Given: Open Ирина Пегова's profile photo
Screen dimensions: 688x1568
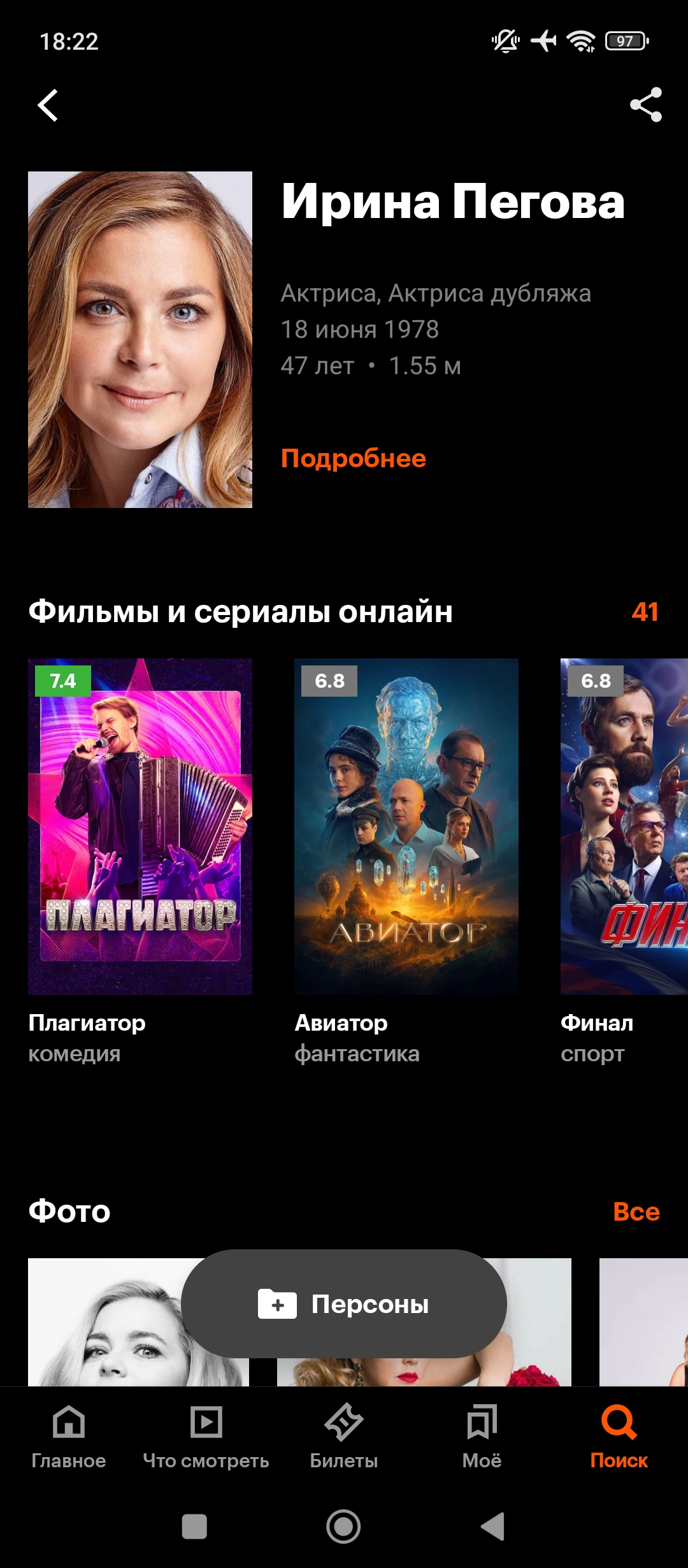Looking at the screenshot, I should pos(140,340).
